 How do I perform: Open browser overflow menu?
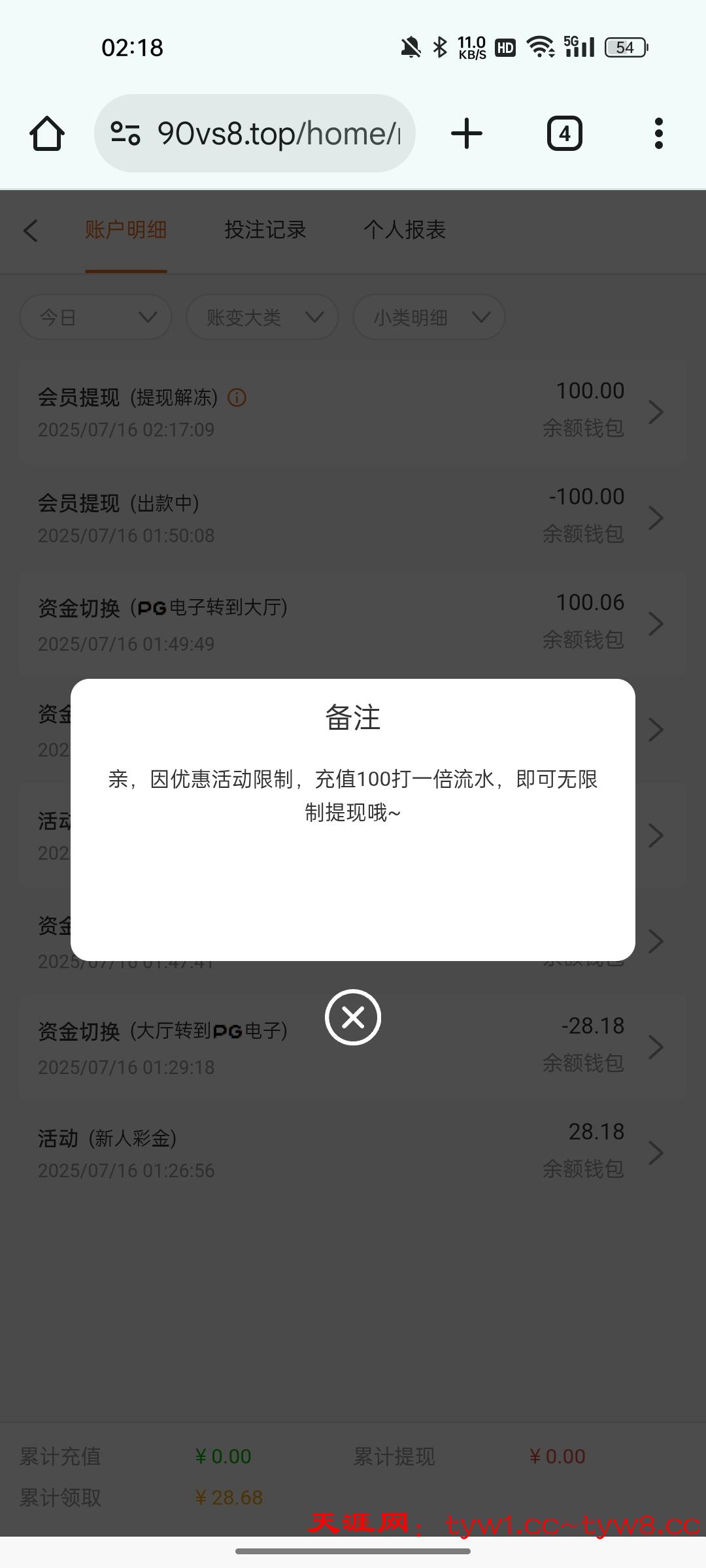tap(658, 134)
